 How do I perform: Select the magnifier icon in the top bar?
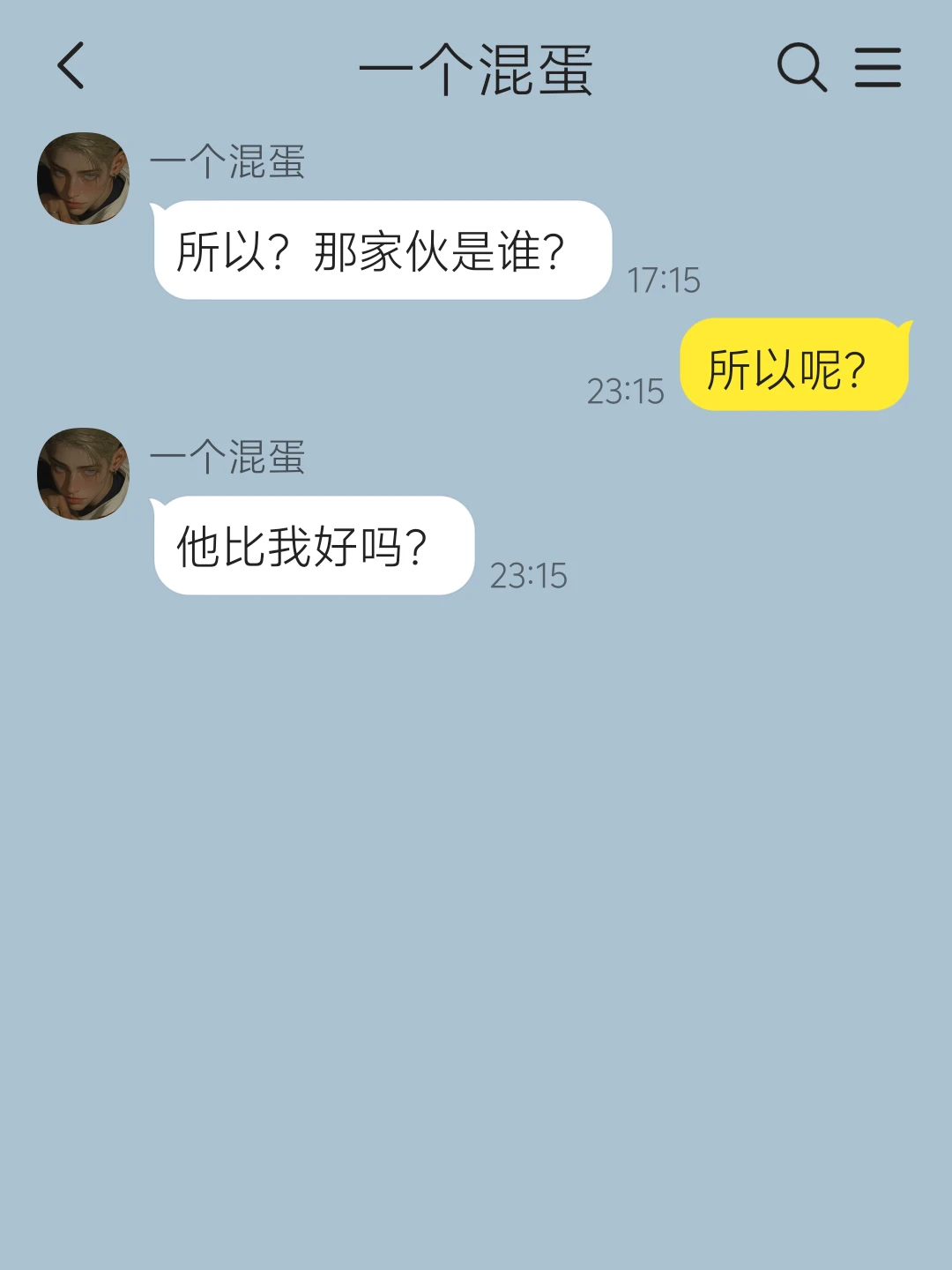(x=799, y=69)
